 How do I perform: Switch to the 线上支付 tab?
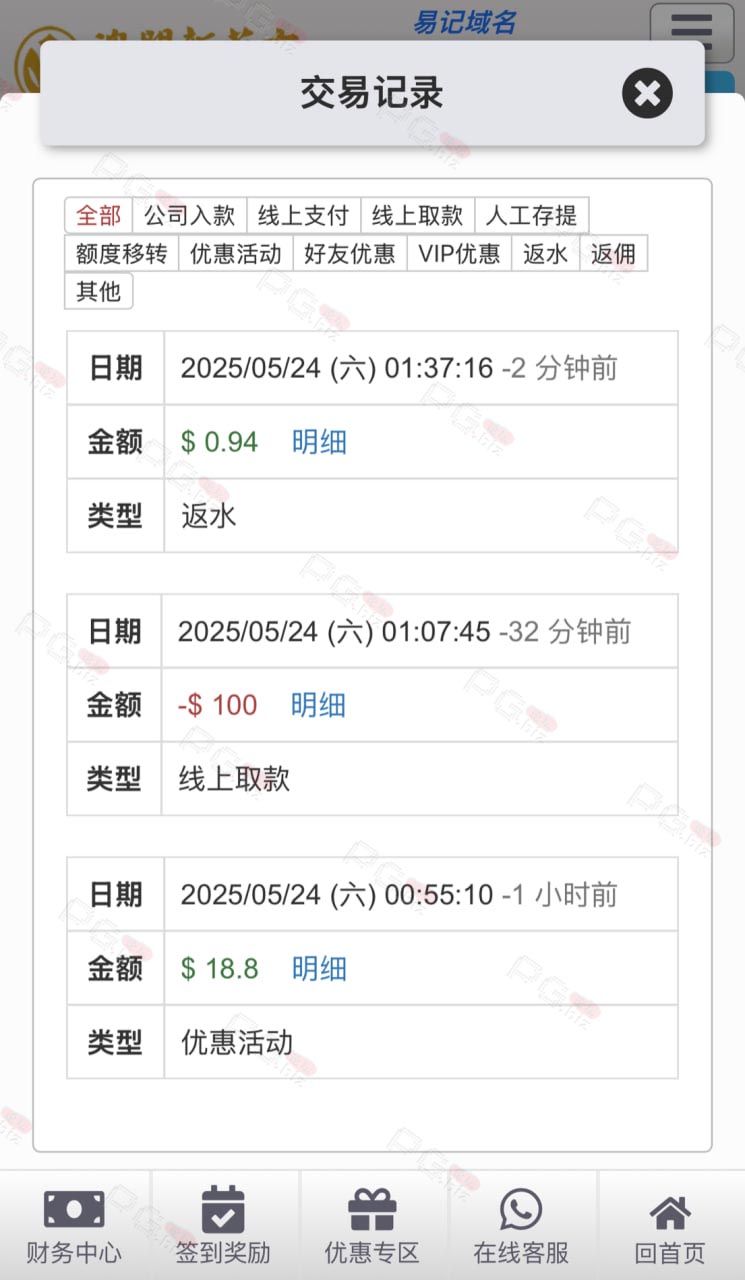[x=303, y=215]
